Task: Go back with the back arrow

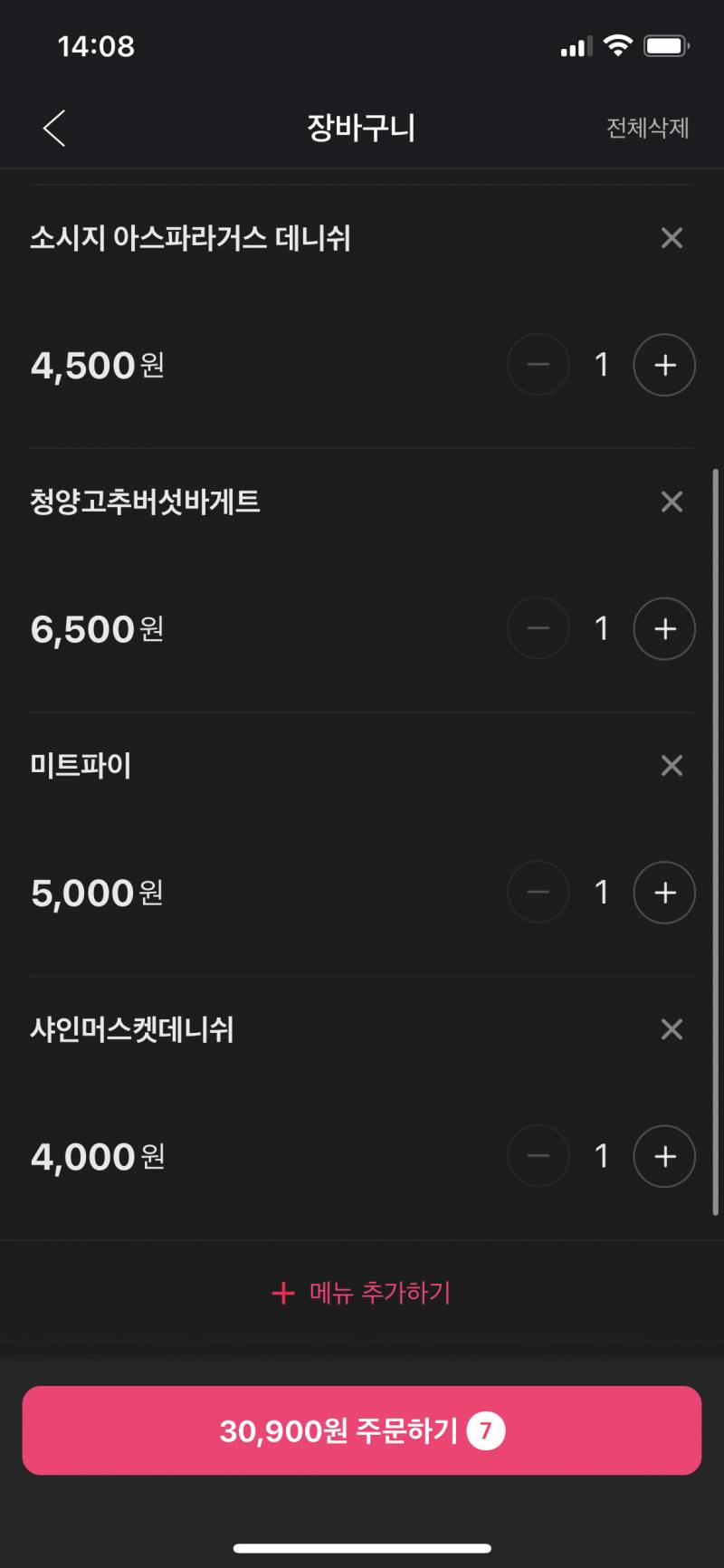Action: pos(54,128)
